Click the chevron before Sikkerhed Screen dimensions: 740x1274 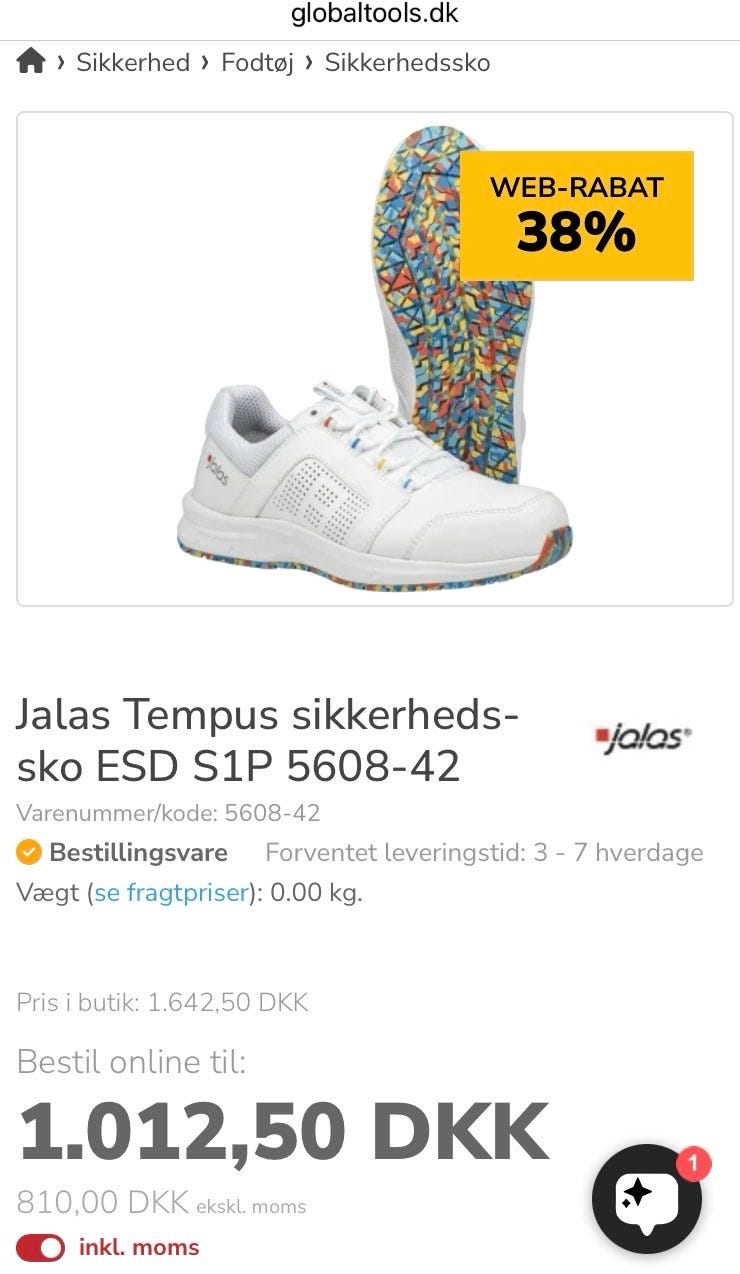point(59,62)
